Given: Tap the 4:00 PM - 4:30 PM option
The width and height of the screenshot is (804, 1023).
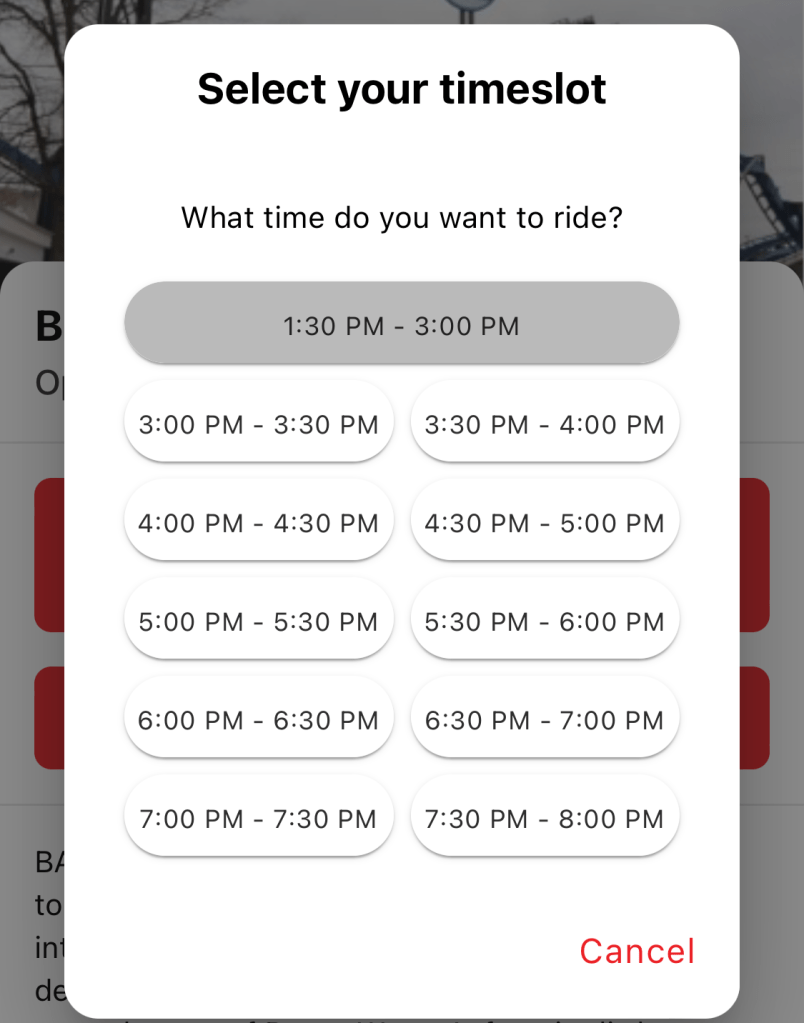Looking at the screenshot, I should click(x=258, y=523).
